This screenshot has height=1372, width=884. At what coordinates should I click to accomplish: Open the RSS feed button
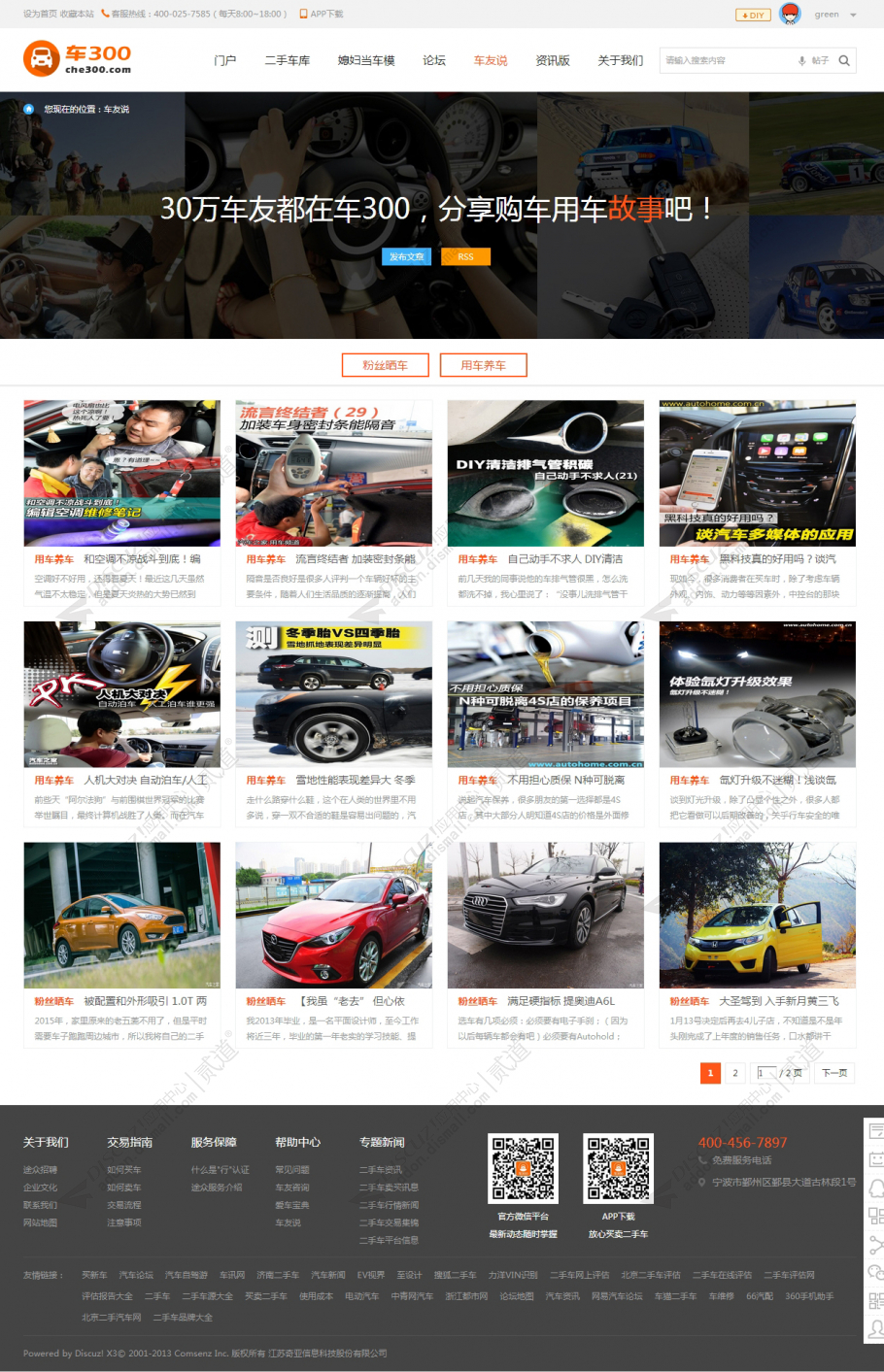tap(465, 256)
